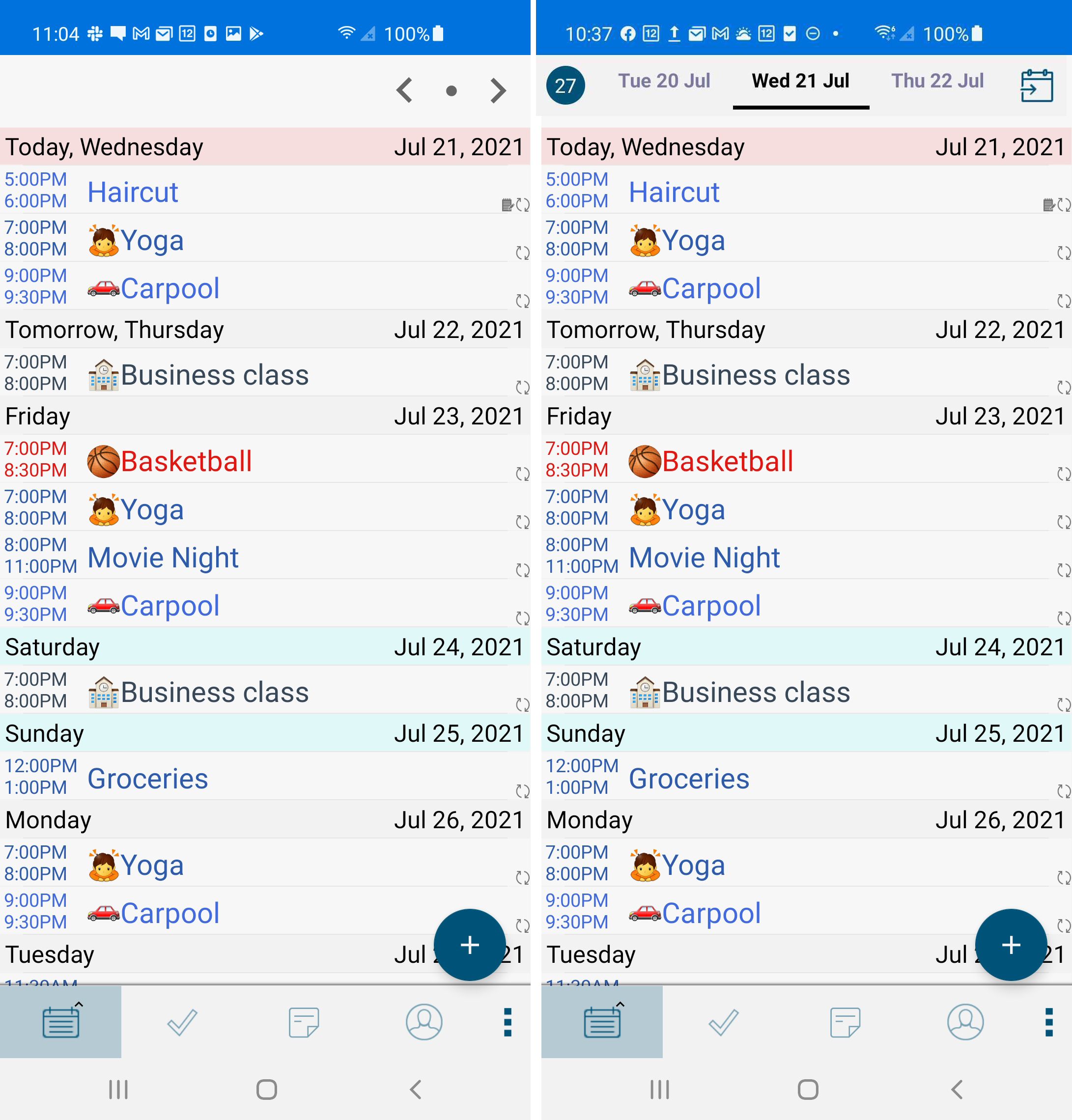Image resolution: width=1072 pixels, height=1120 pixels.
Task: Open the go-to-date calendar icon
Action: (x=1036, y=85)
